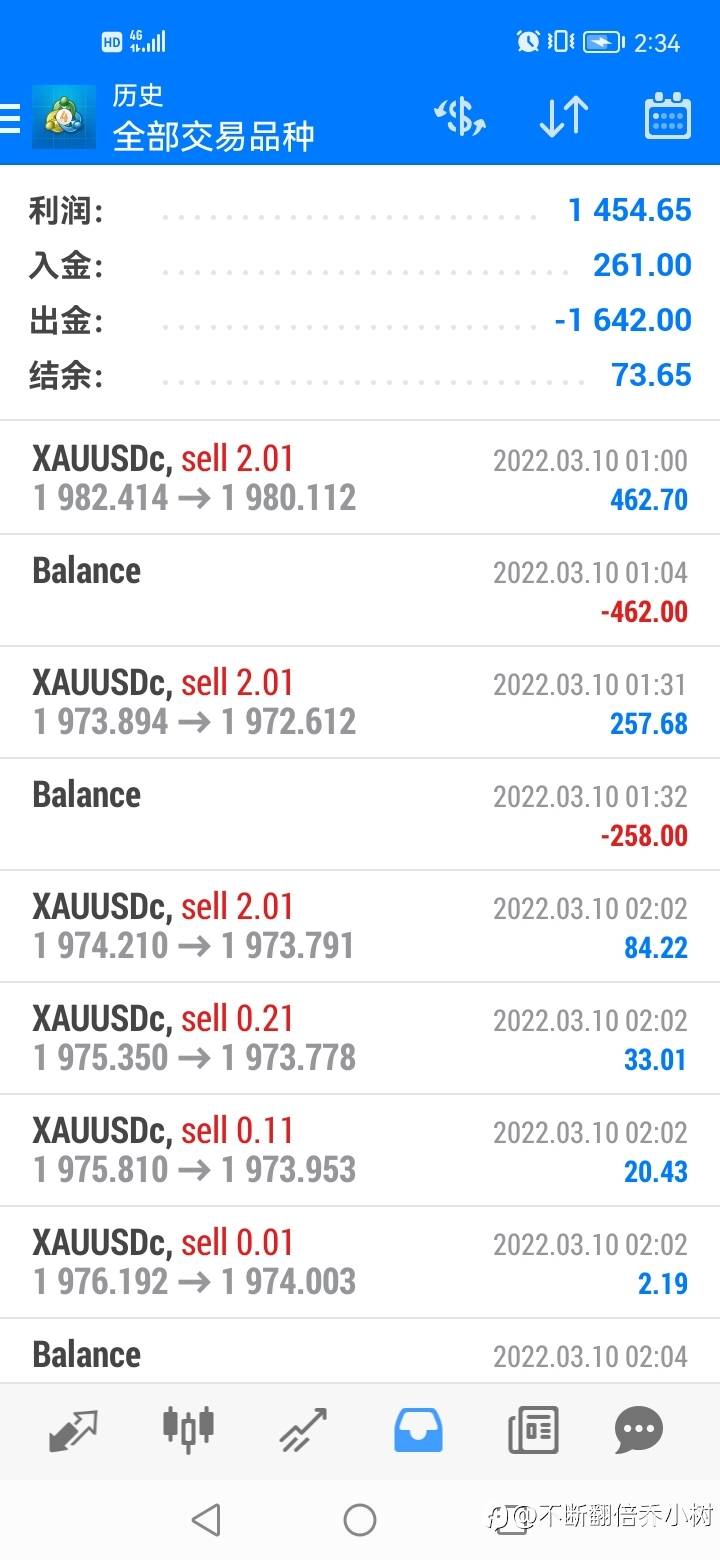Open the sell 2.01 trade with profit 462.70
720x1560 pixels.
click(360, 478)
